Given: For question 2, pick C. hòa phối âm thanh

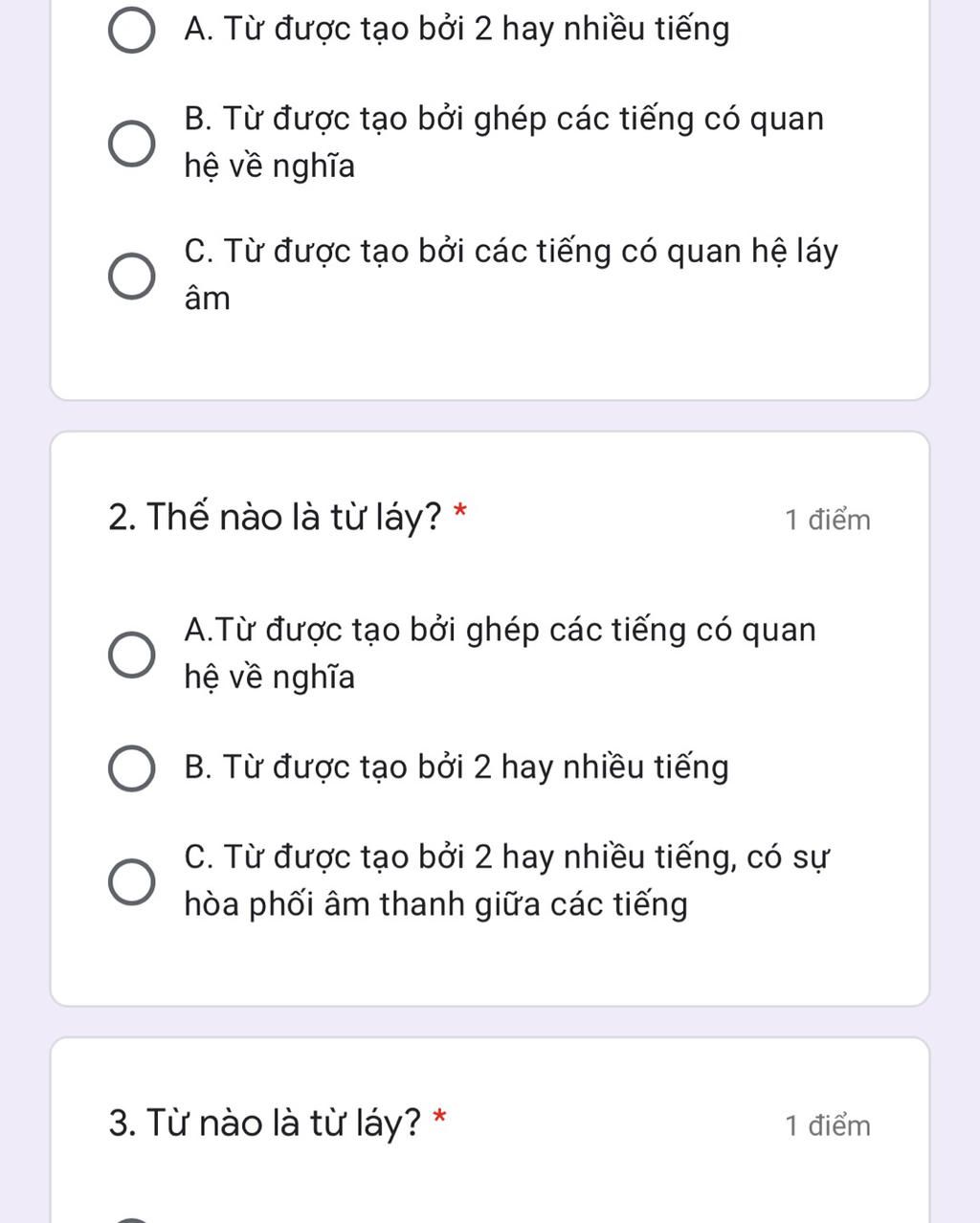Looking at the screenshot, I should [131, 880].
